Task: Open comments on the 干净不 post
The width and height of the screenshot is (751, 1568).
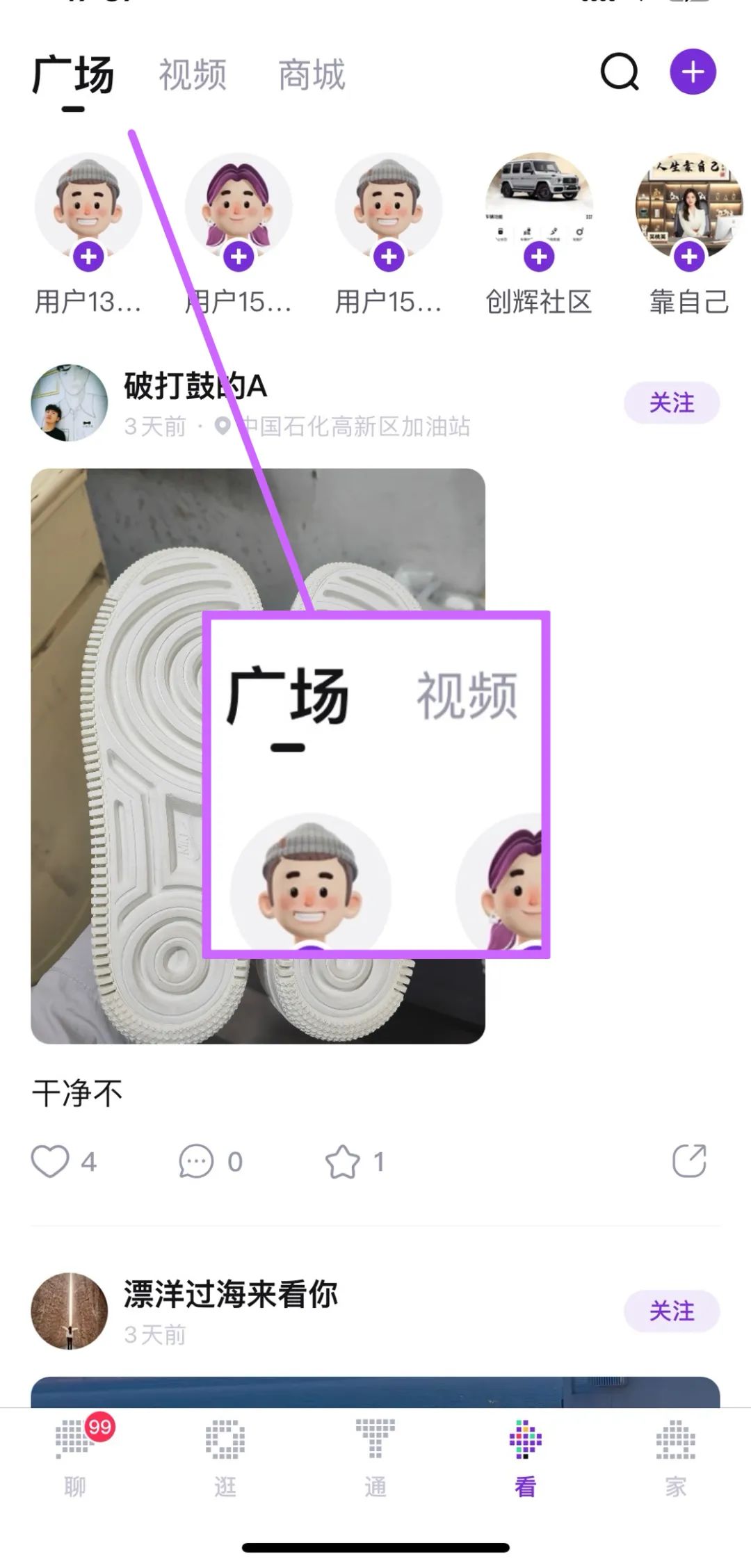Action: coord(197,1161)
